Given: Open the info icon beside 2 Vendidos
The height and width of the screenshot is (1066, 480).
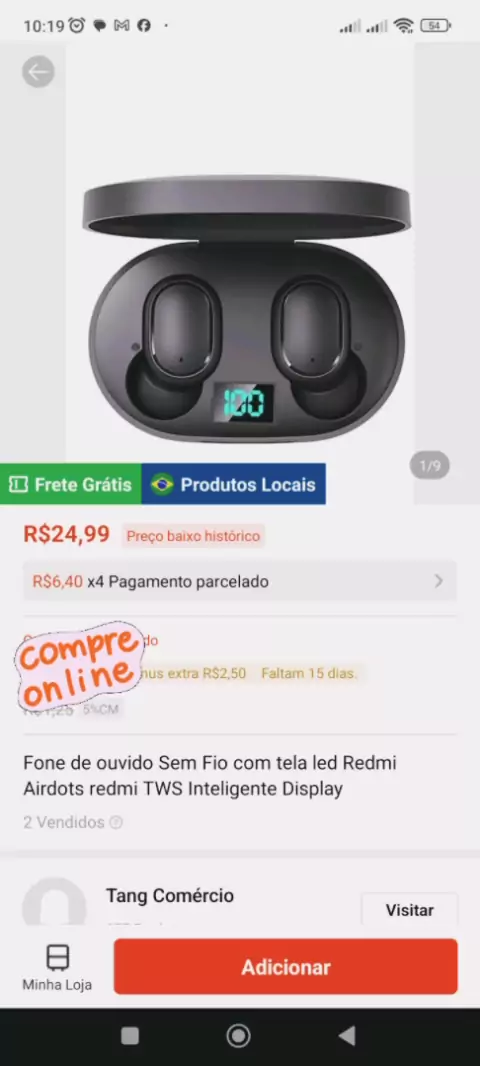Looking at the screenshot, I should [116, 823].
